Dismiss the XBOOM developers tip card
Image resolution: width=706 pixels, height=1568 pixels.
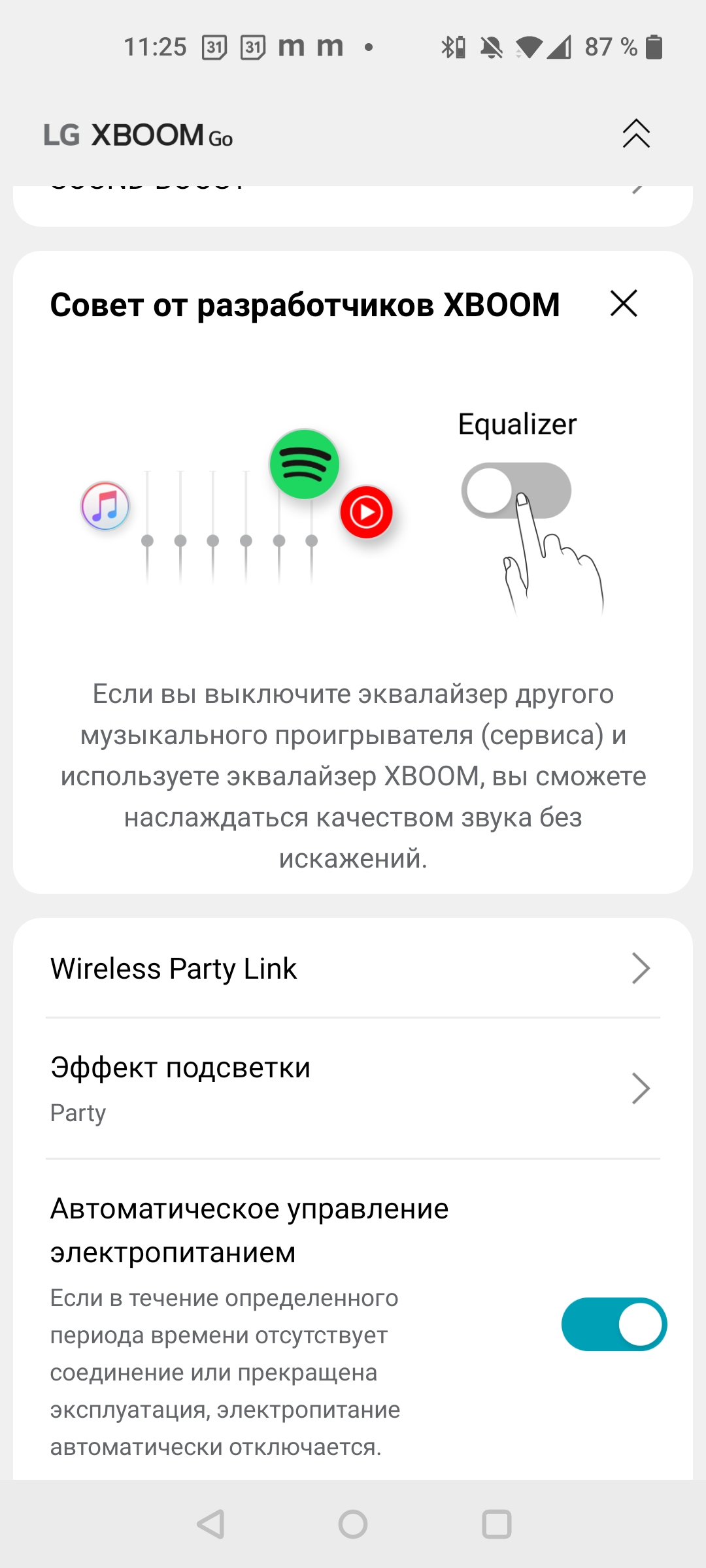[x=624, y=304]
